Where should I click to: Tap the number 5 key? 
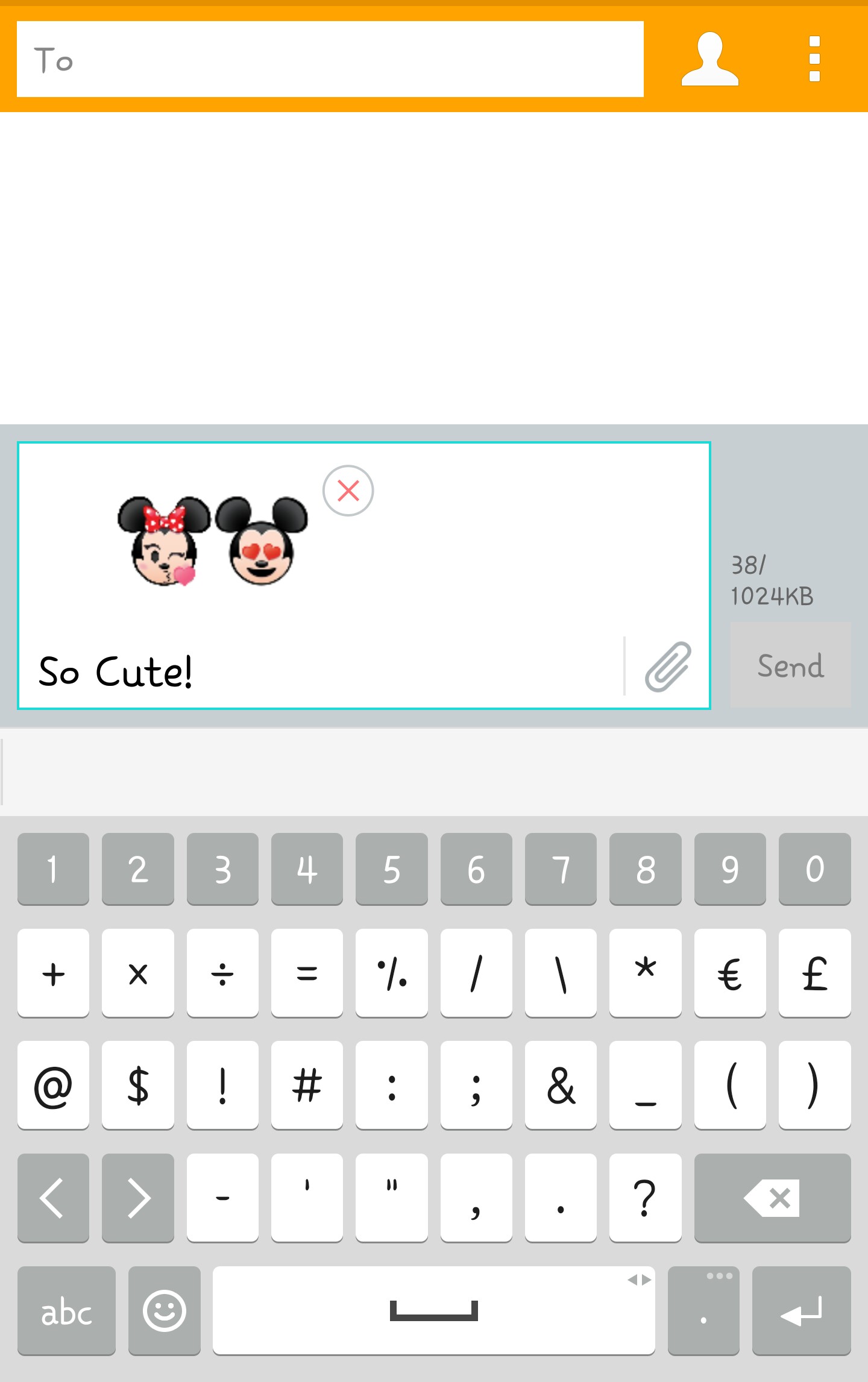click(x=391, y=869)
